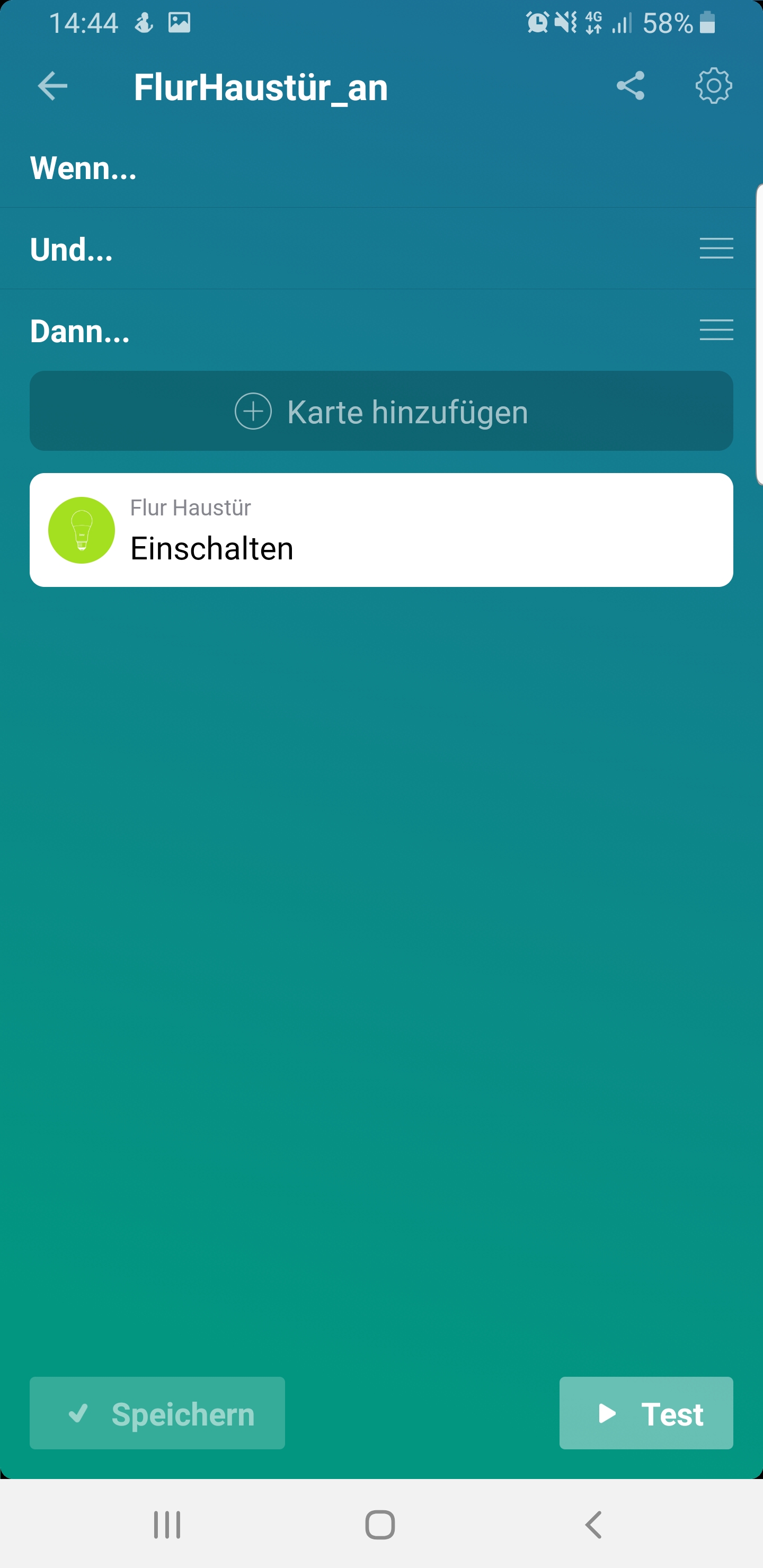Share this flow
Viewport: 763px width, 1568px height.
tap(630, 86)
